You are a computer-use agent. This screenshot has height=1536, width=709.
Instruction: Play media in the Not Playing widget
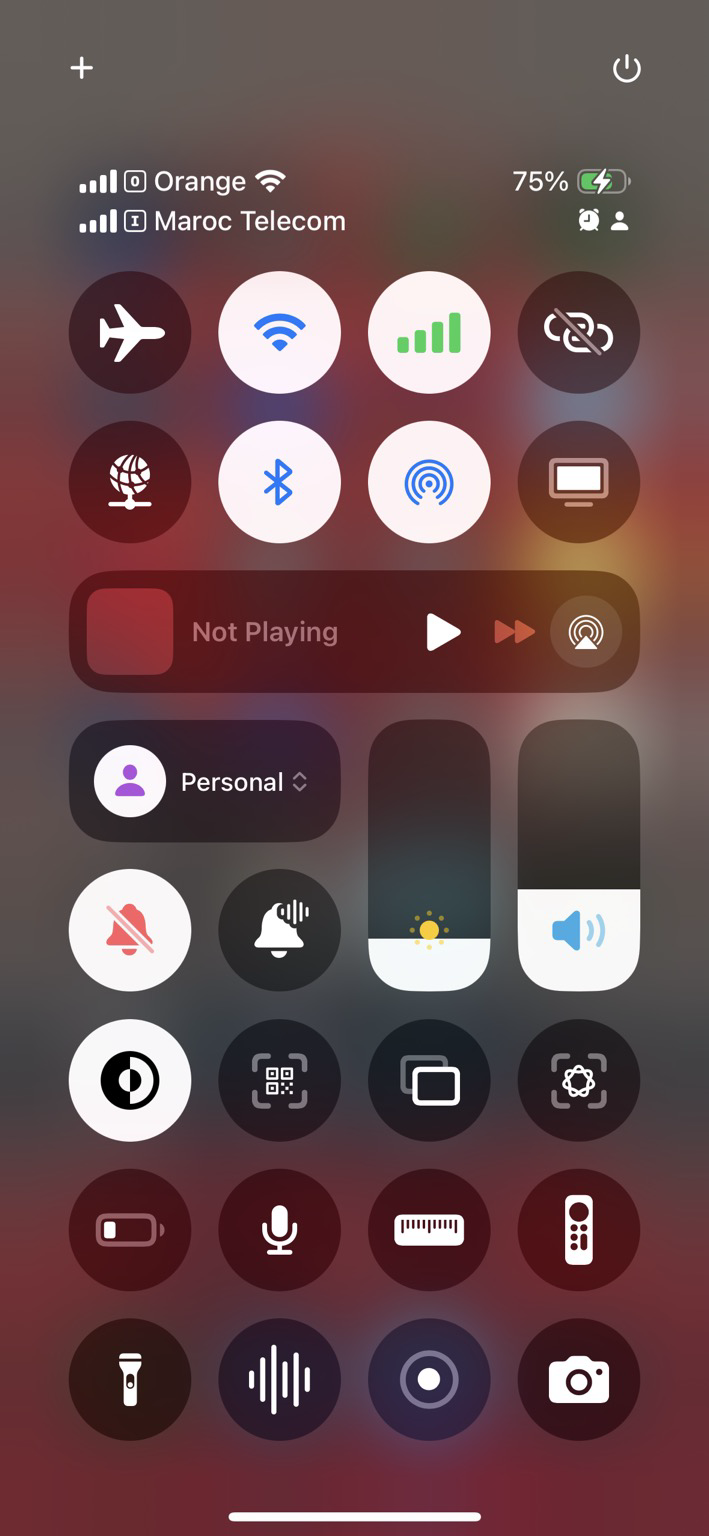click(443, 632)
